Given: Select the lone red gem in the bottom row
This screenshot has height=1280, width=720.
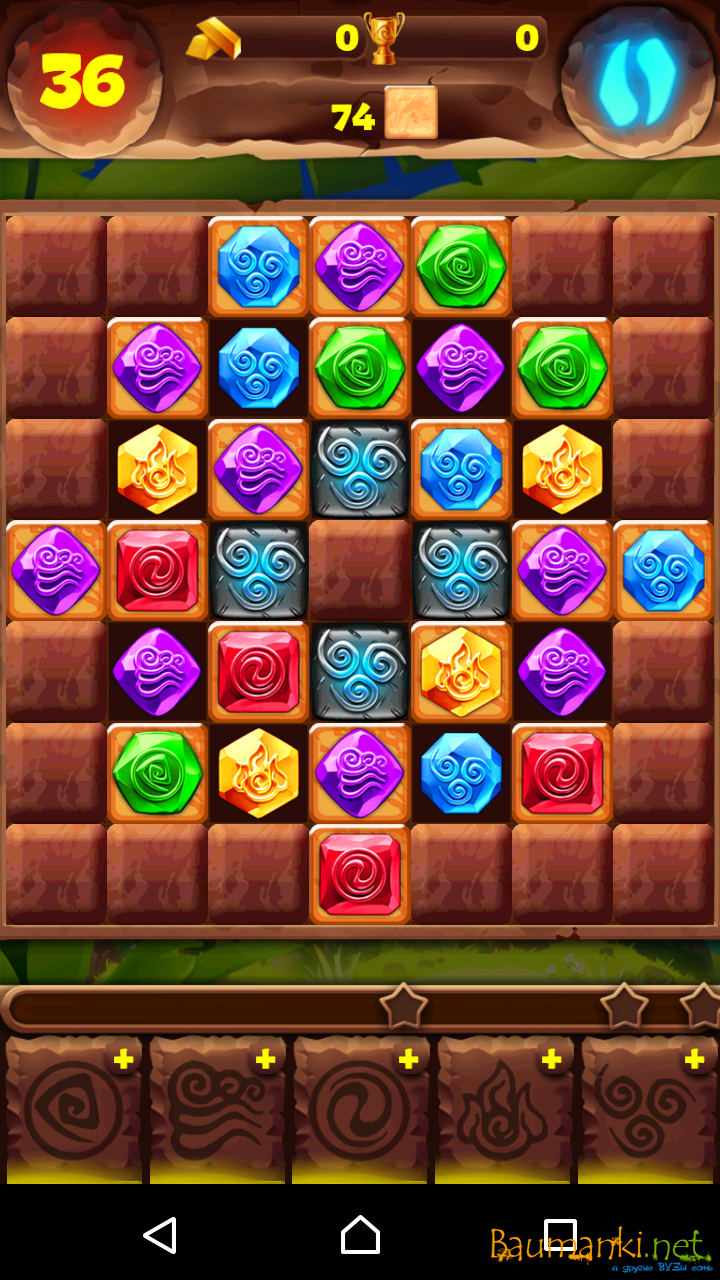Looking at the screenshot, I should (x=360, y=874).
